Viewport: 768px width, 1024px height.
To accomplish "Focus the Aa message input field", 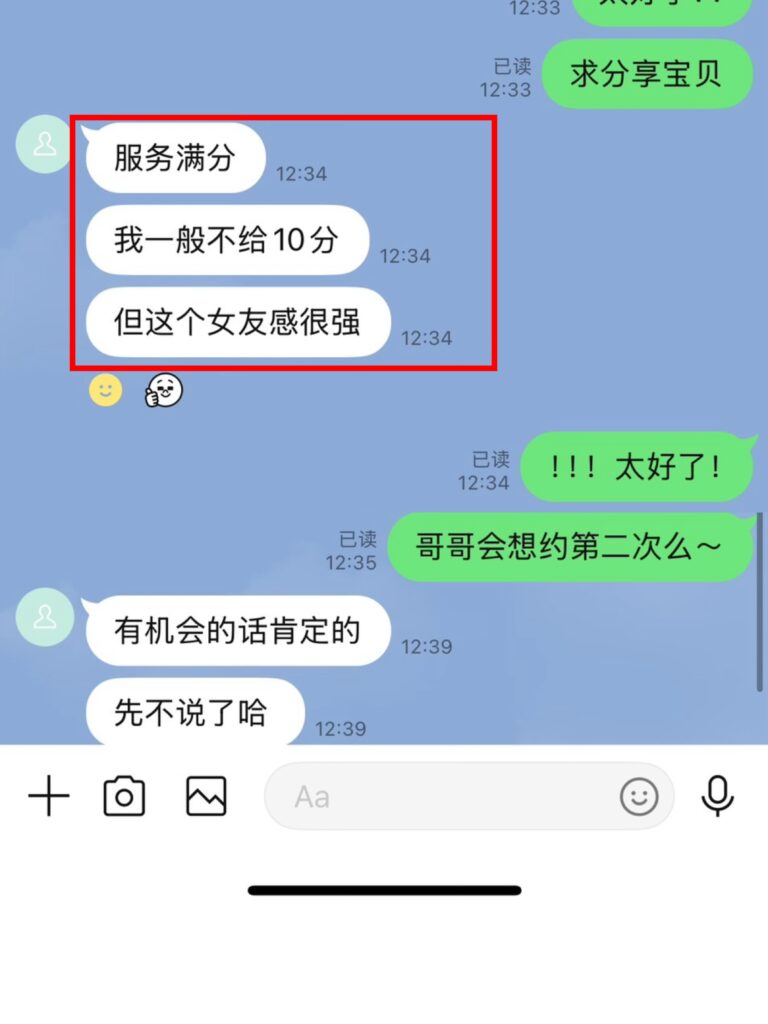I will click(x=440, y=797).
